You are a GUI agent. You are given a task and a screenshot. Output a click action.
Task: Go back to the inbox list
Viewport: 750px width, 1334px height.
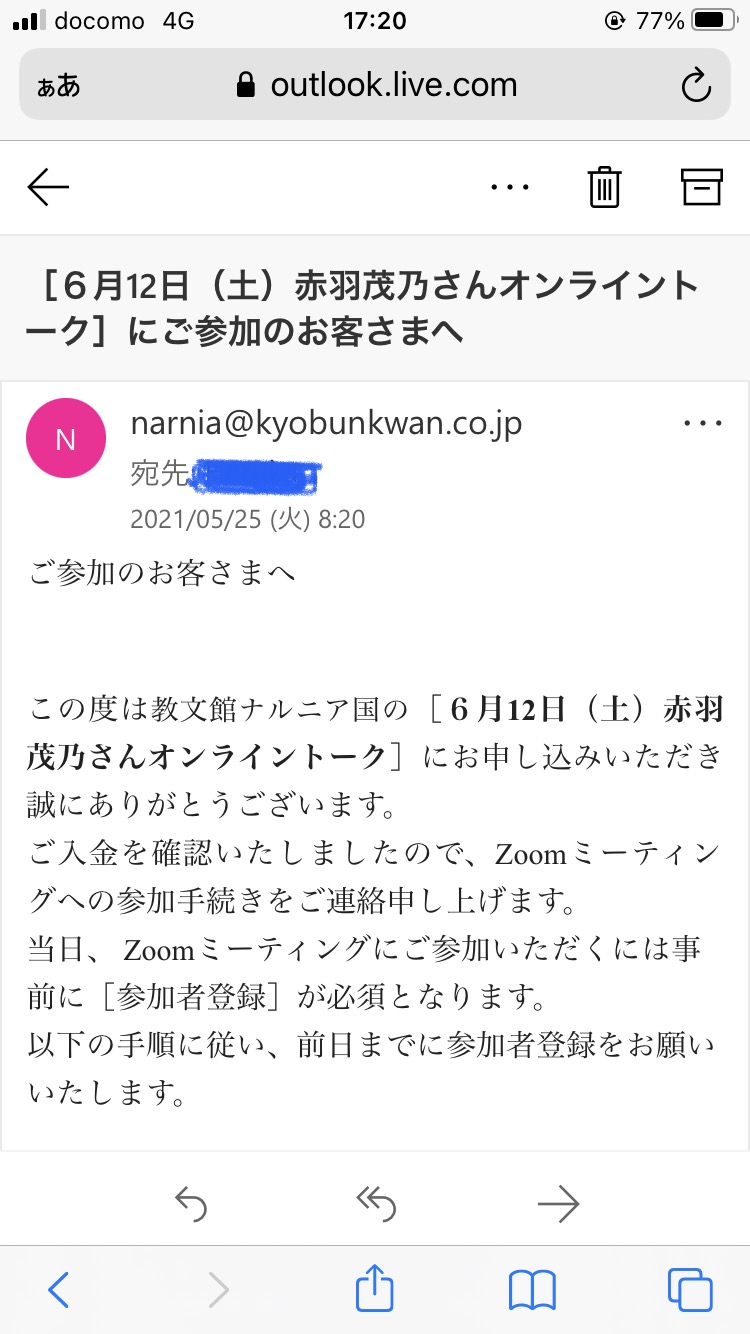48,187
